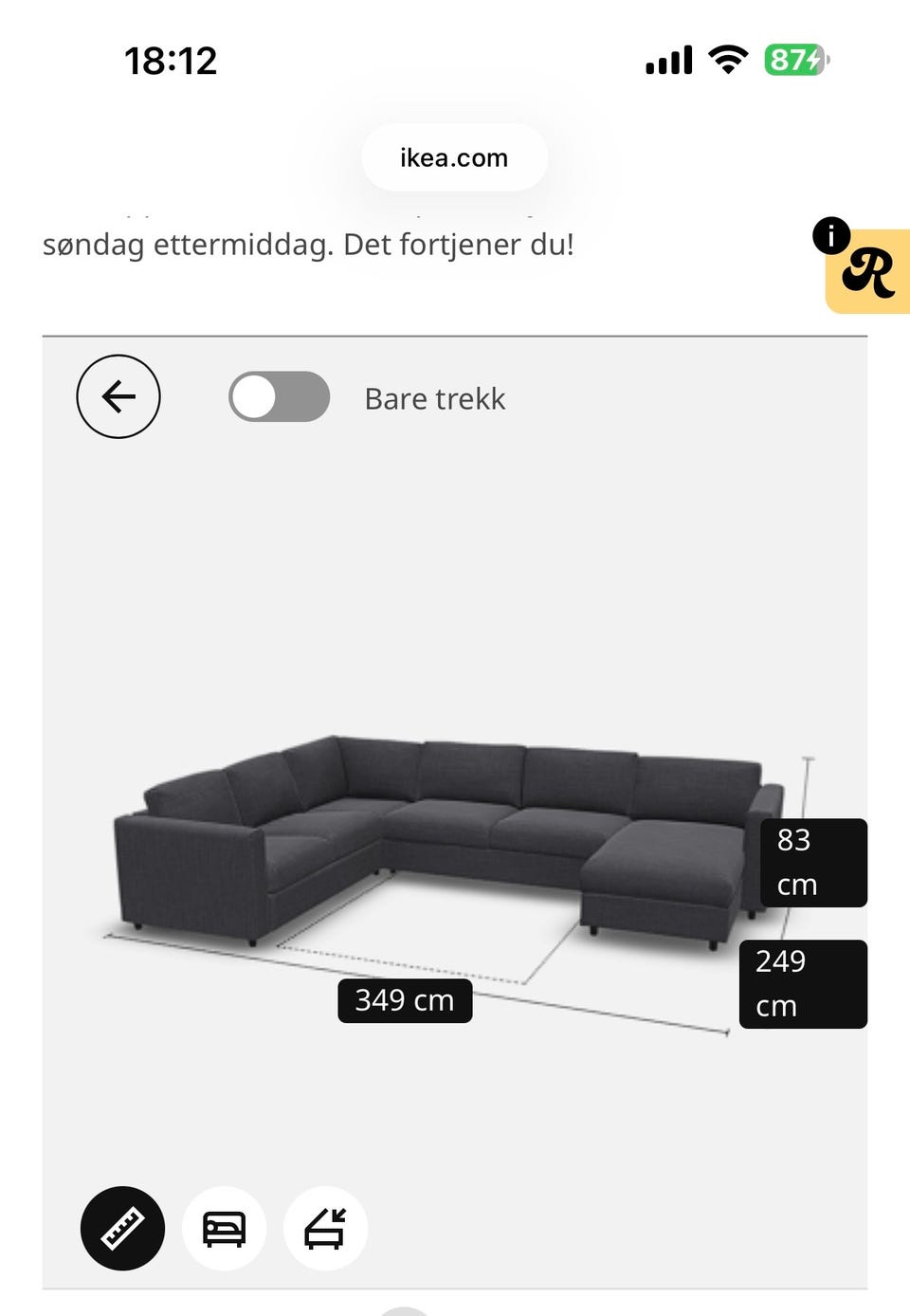
Task: Select the ruler measurements tool
Action: pos(124,1228)
